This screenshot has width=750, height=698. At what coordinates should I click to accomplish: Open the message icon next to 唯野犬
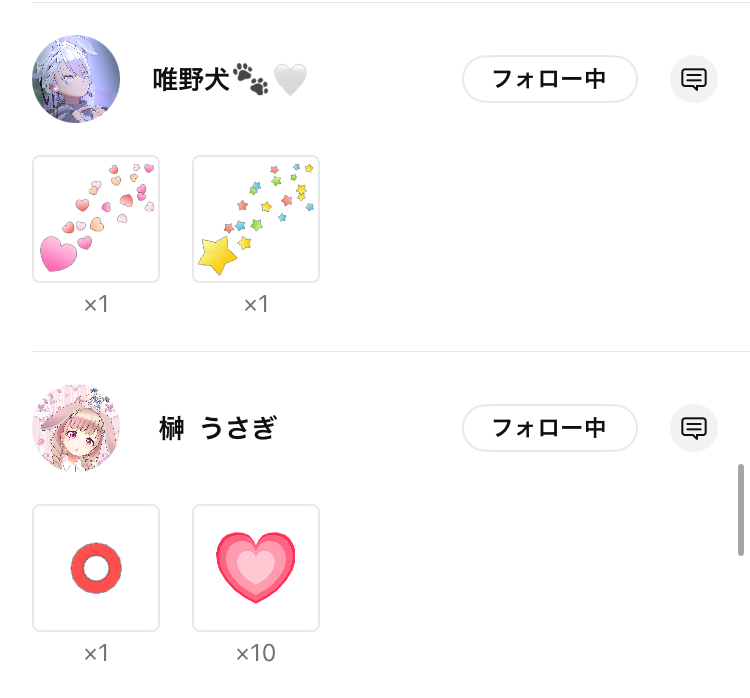pos(694,79)
